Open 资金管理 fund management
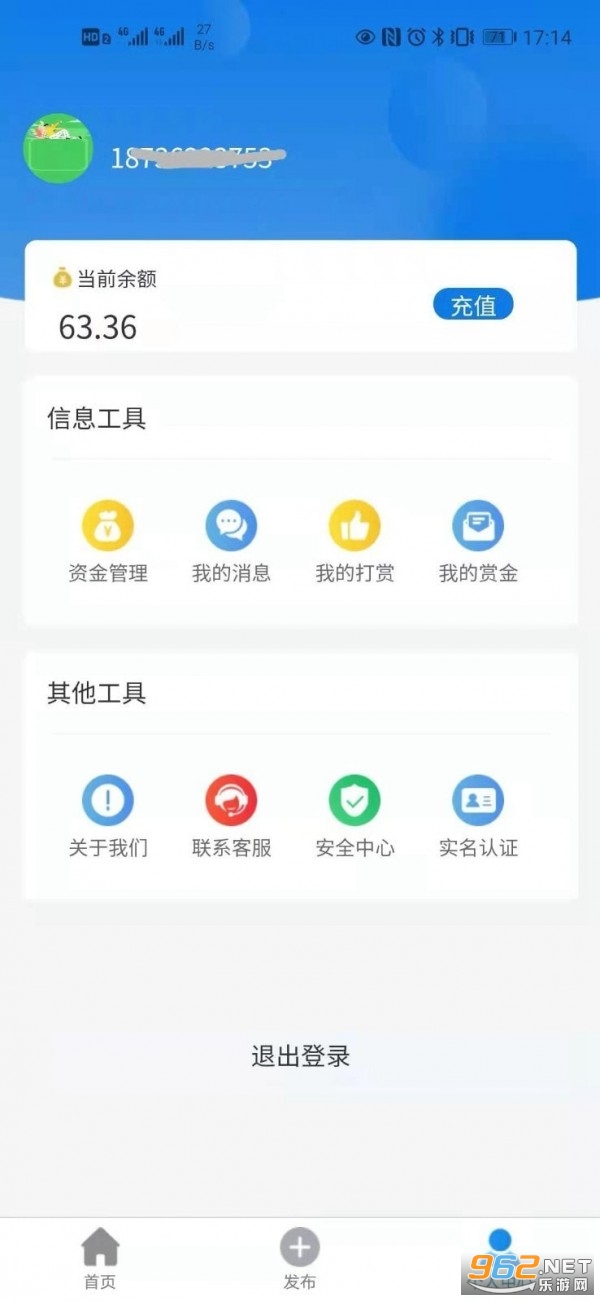This screenshot has width=600, height=1301. tap(108, 540)
